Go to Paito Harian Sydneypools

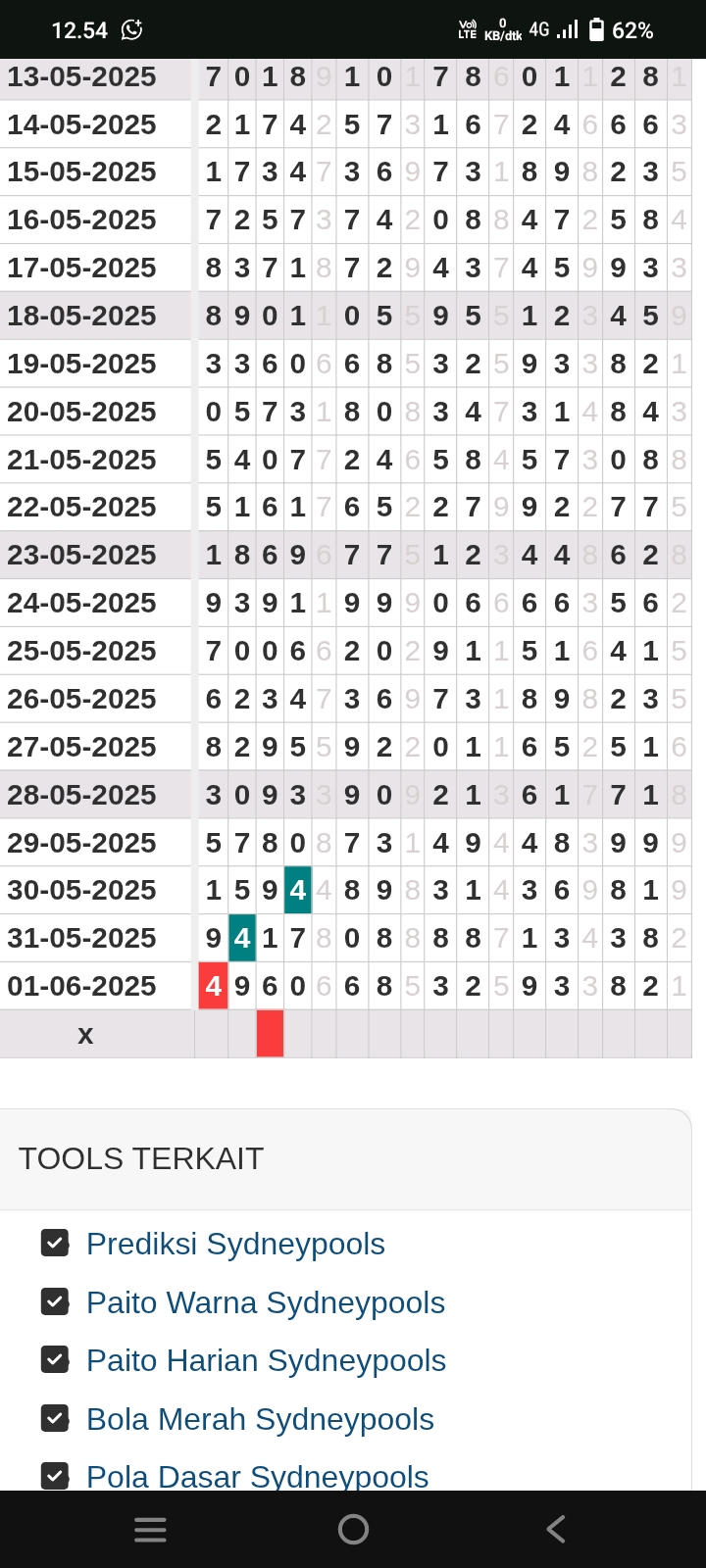point(266,1360)
